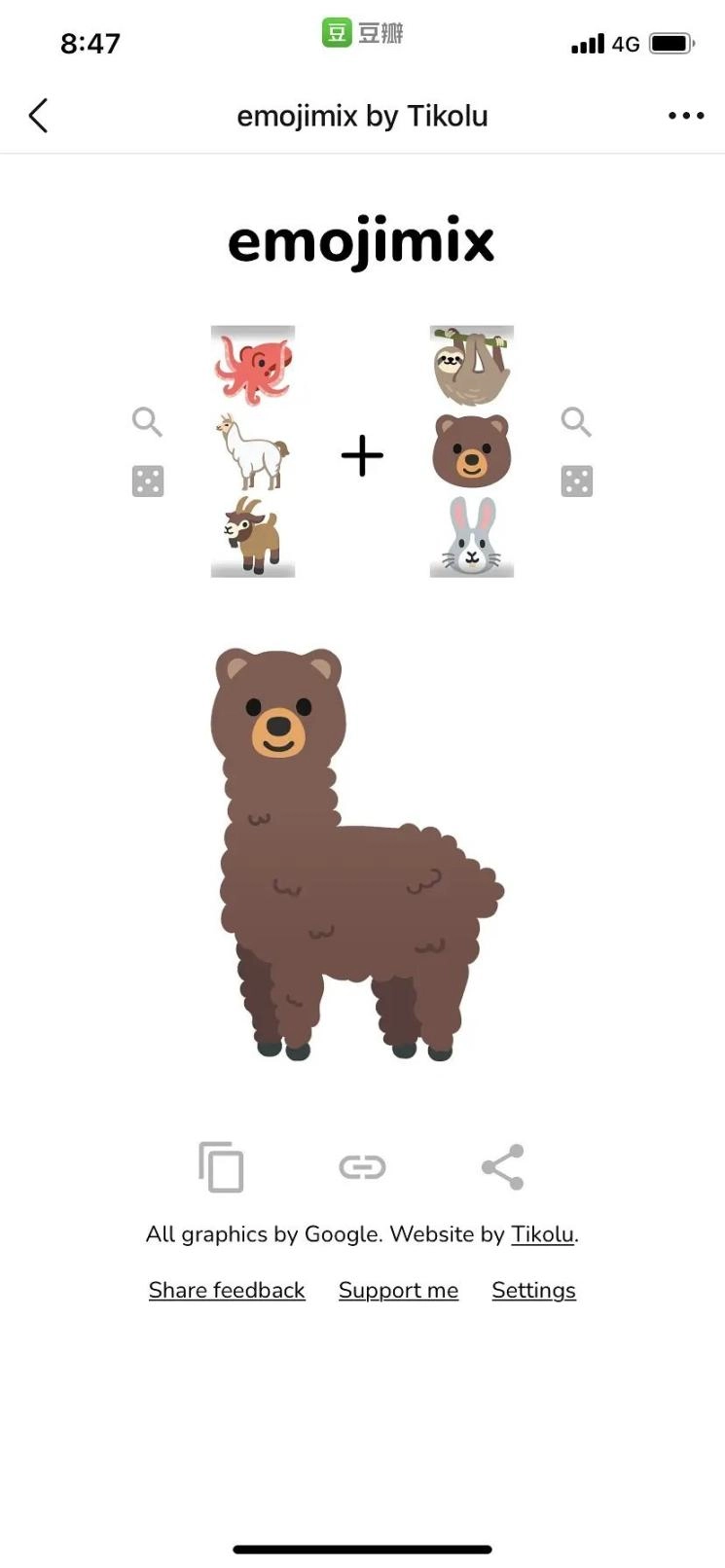Share the bear-llama emoji mix
Screen dimensions: 725x1568
click(503, 1166)
